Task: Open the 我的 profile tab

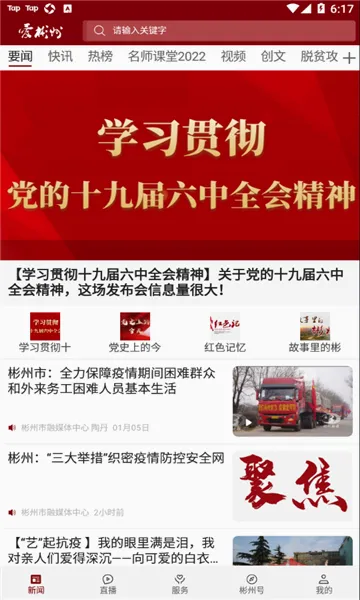Action: coord(324,584)
